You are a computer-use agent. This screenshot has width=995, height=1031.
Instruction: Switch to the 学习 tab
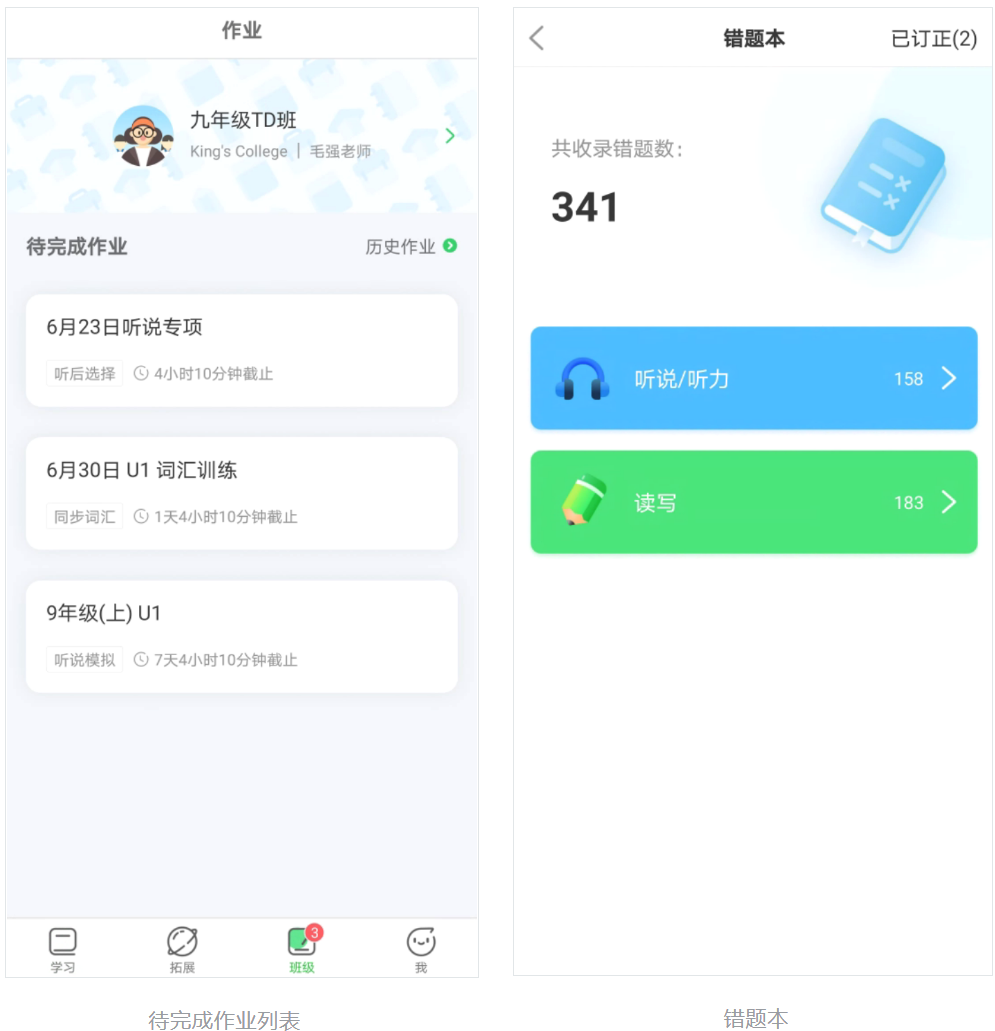[63, 950]
